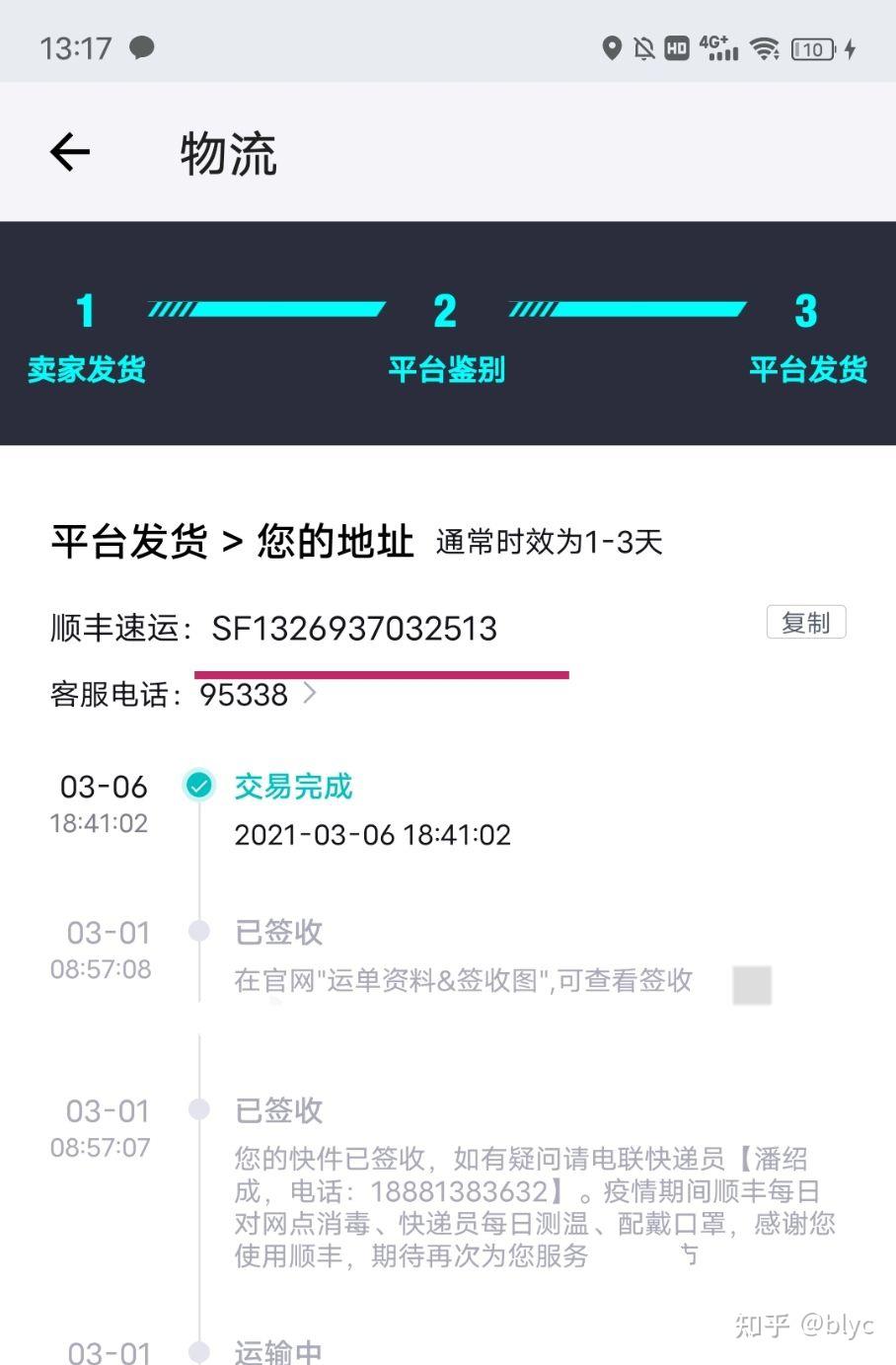
Task: Click the dot marker beside 08:57:07 entry
Action: click(x=199, y=1109)
